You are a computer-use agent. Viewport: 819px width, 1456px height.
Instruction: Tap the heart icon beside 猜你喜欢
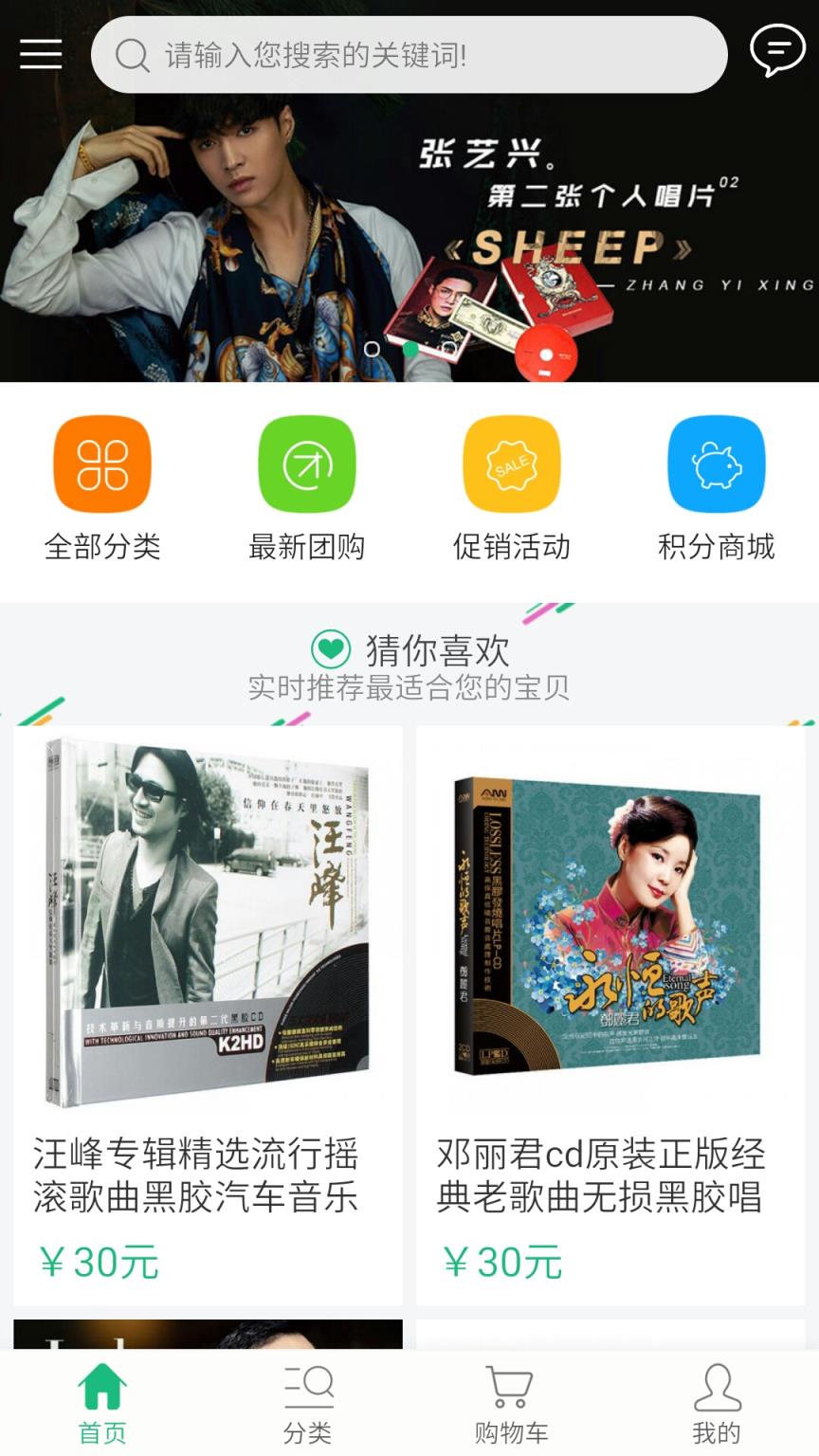click(331, 646)
